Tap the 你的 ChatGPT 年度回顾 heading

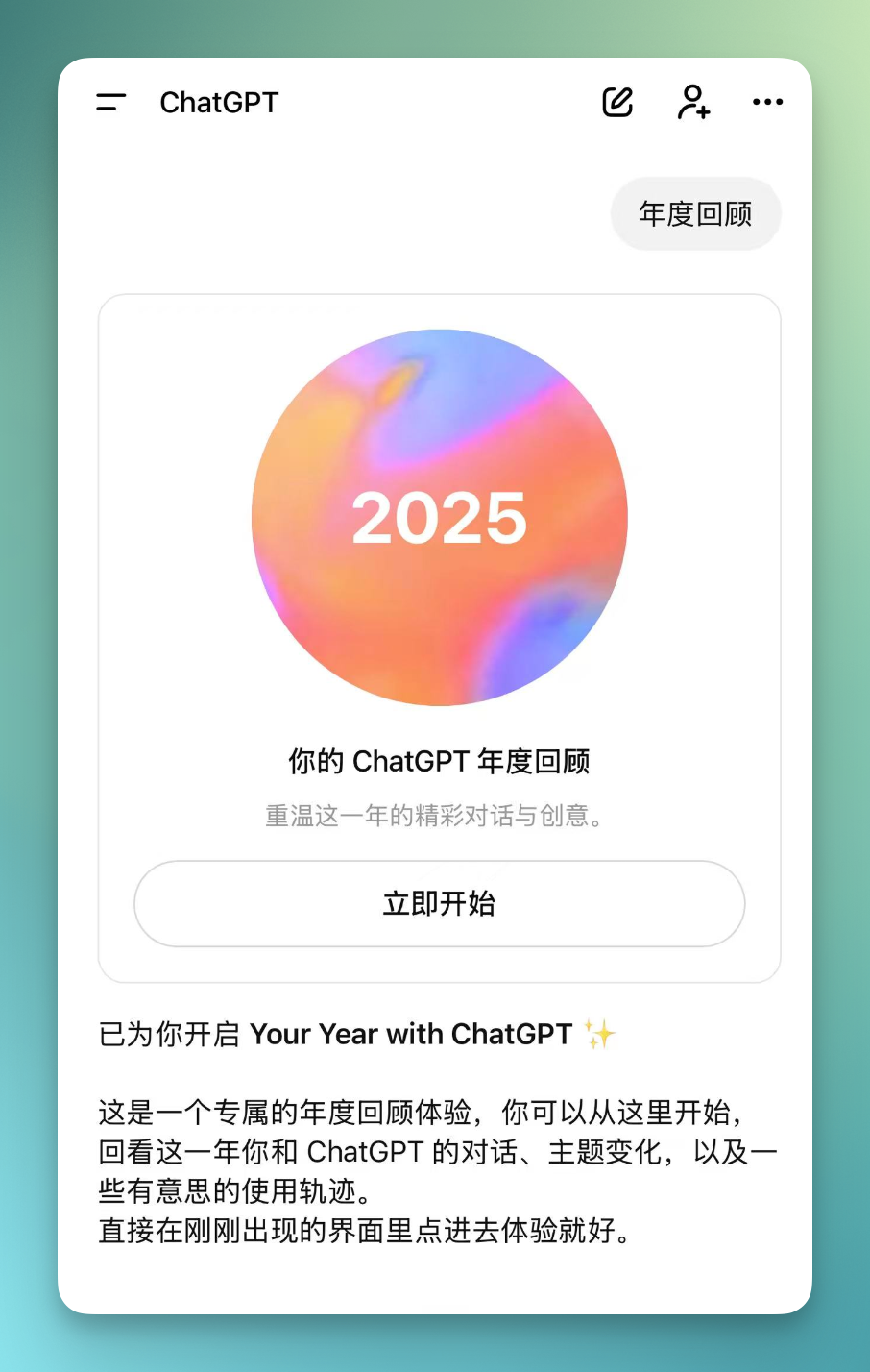(440, 762)
